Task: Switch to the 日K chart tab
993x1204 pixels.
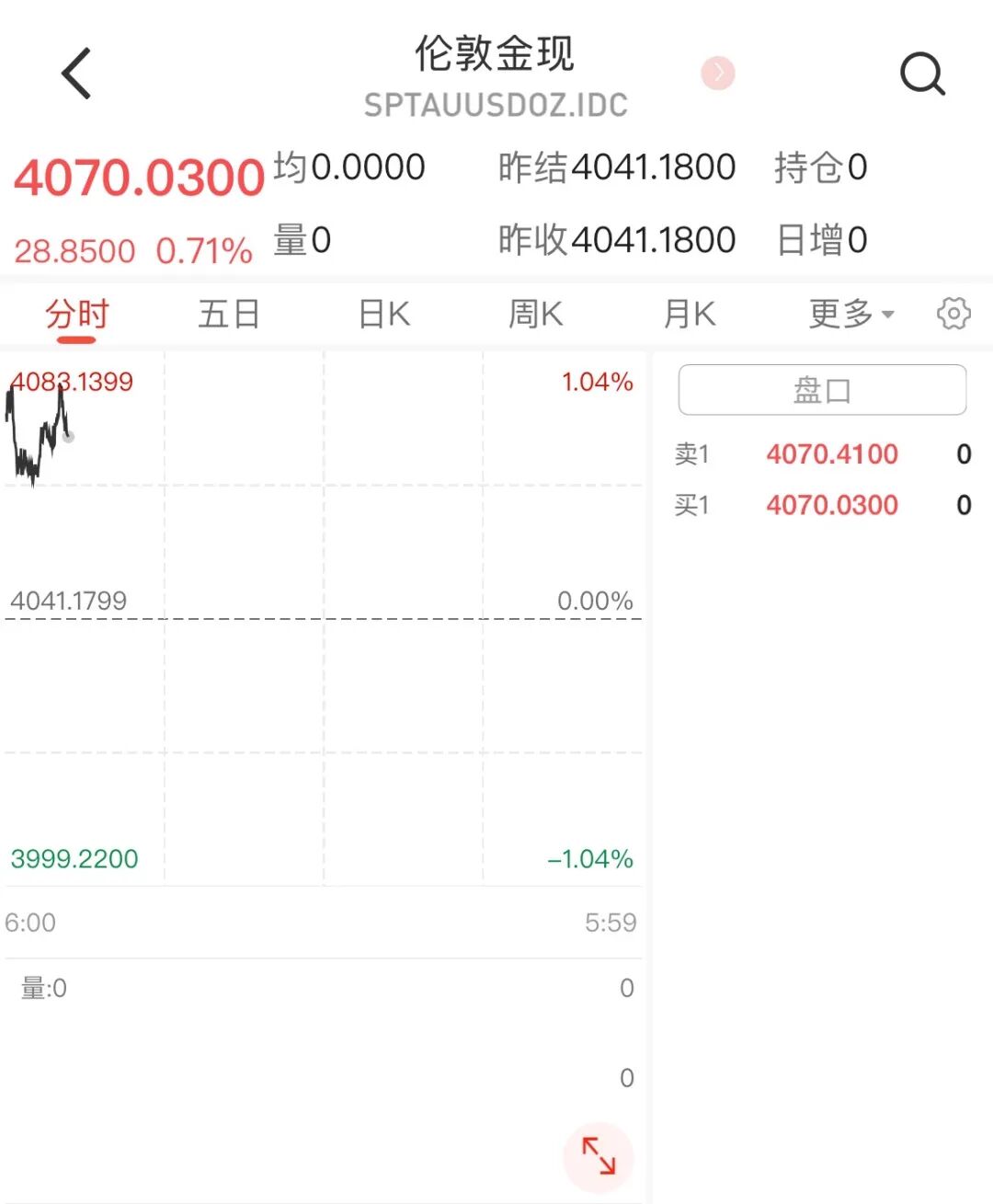Action: 384,314
